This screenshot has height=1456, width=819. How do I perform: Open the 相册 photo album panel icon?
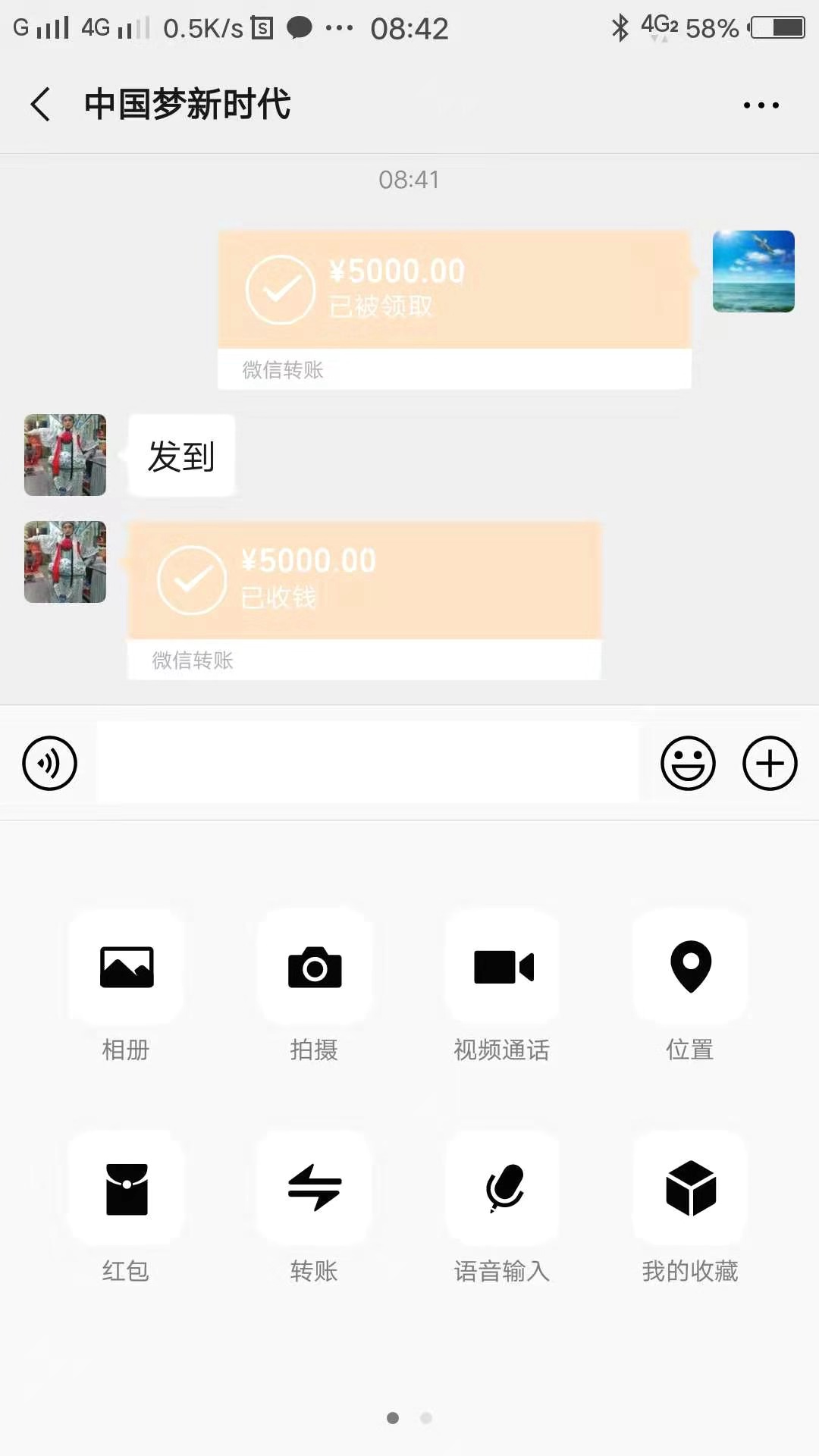126,968
